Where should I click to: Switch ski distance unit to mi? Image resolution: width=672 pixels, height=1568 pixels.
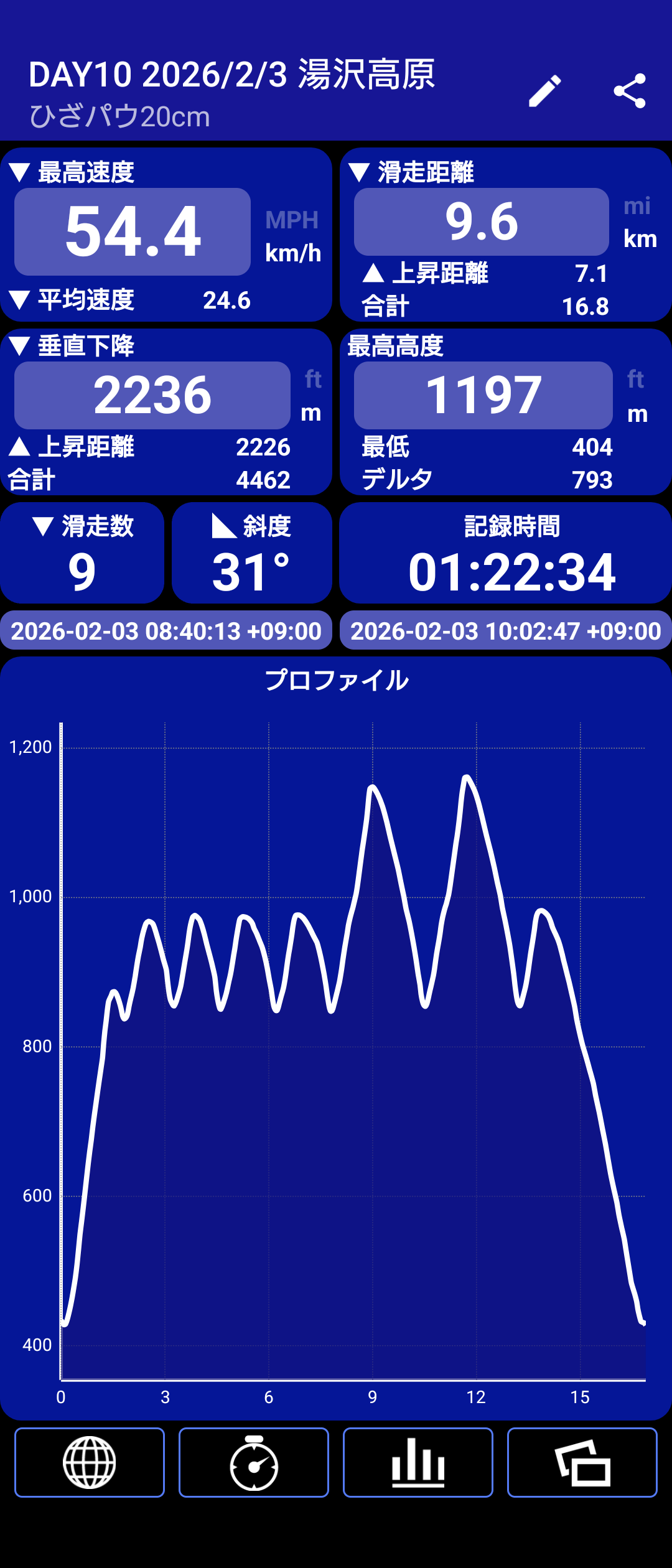point(637,206)
